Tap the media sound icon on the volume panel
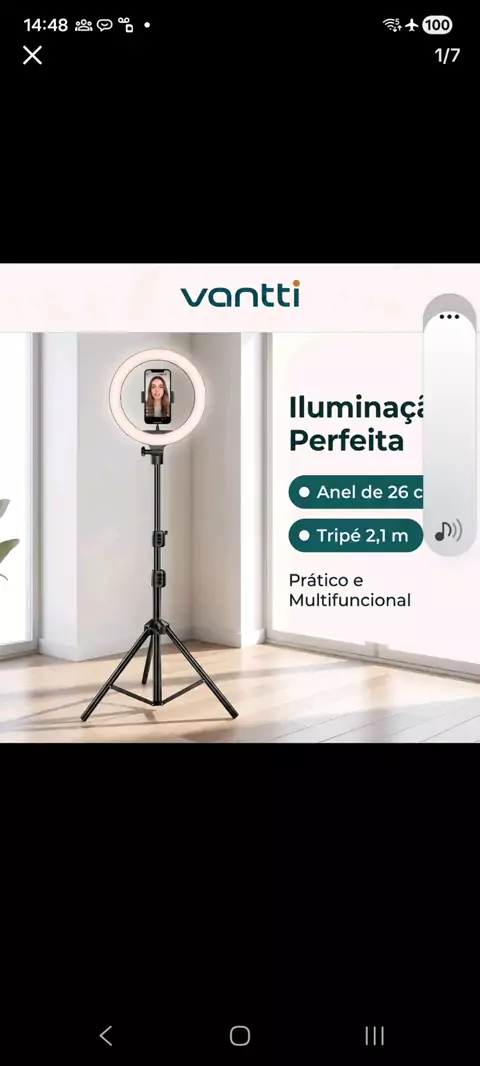The image size is (480, 1066). click(448, 530)
